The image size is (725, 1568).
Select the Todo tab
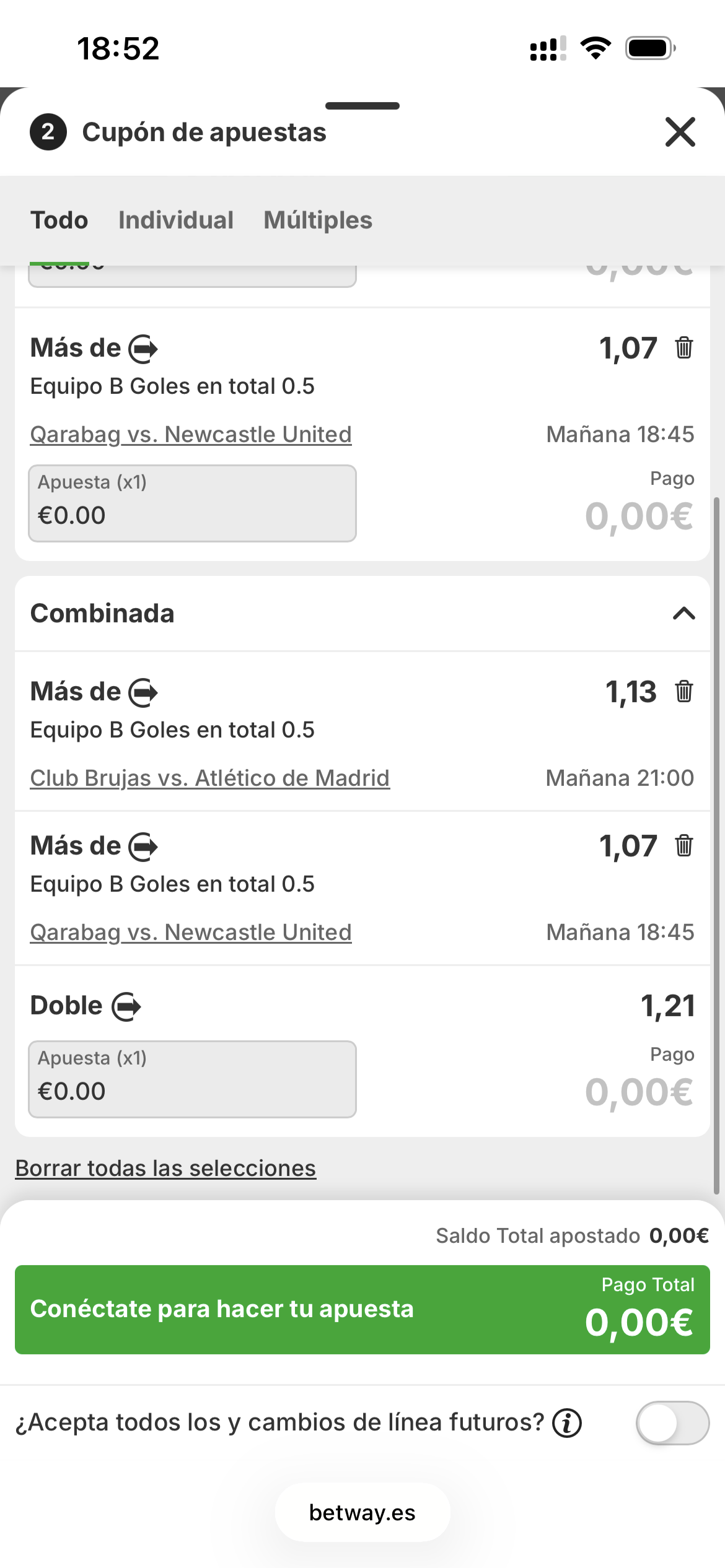pyautogui.click(x=59, y=220)
